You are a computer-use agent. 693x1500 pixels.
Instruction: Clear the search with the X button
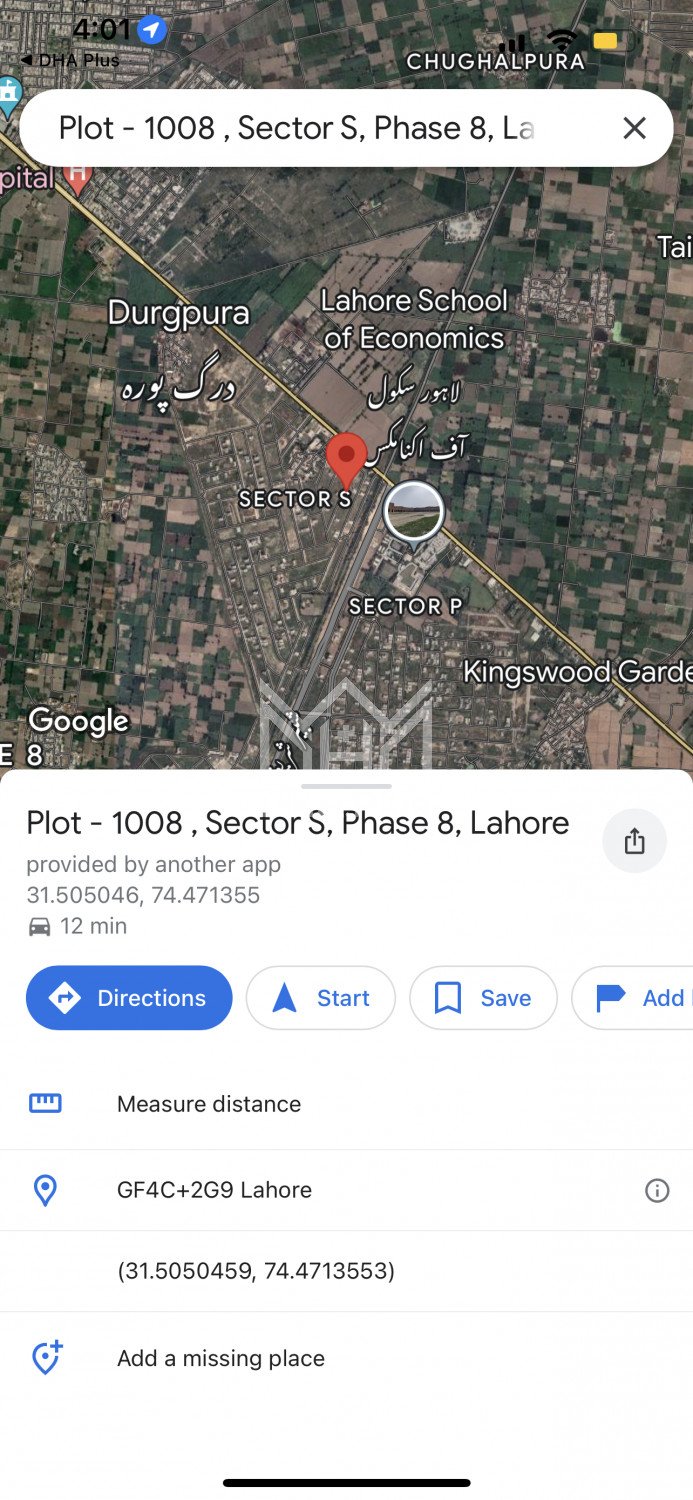pyautogui.click(x=634, y=128)
